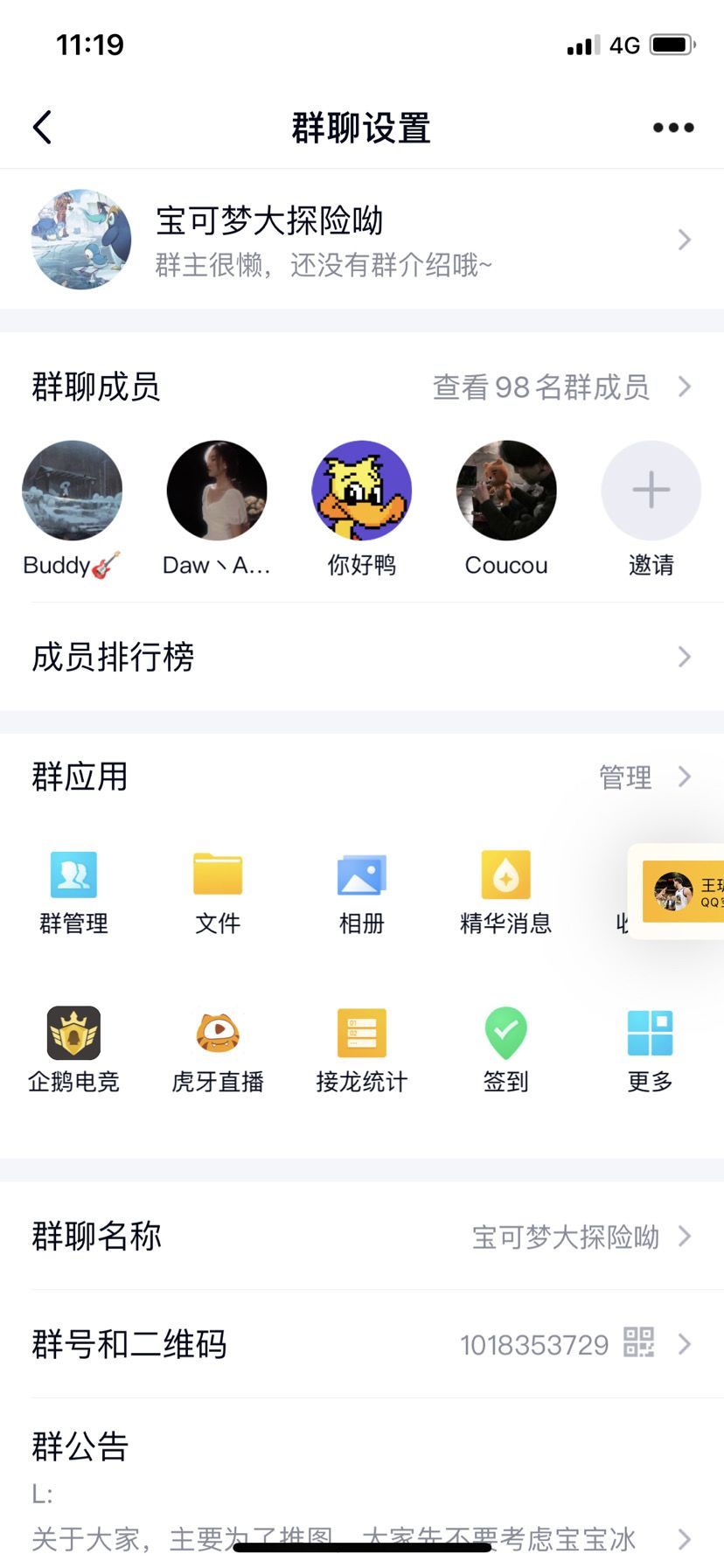Viewport: 724px width, 1568px height.
Task: Tap the QR code icon beside the group number
Action: pos(641,1344)
